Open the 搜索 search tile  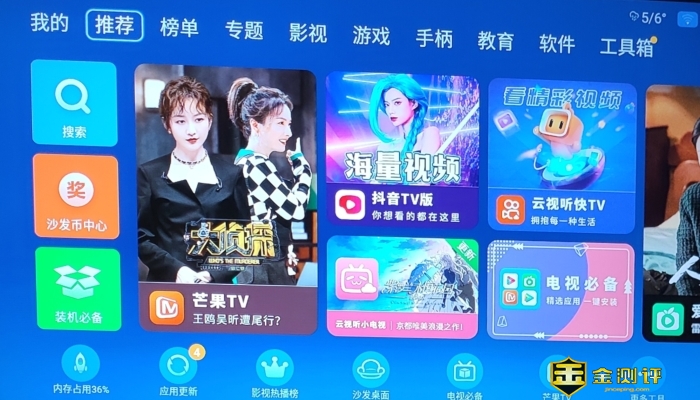coord(74,103)
